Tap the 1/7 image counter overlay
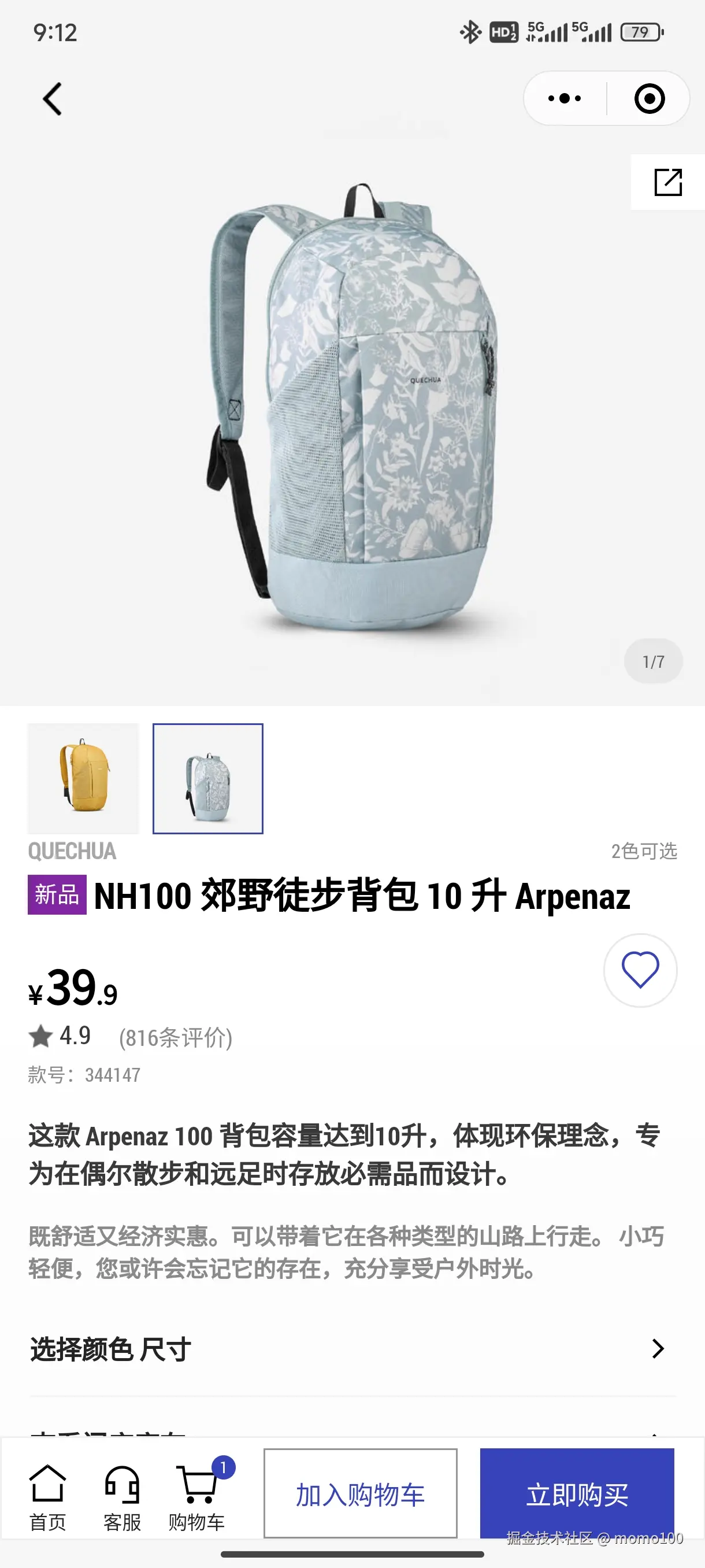The image size is (705, 1568). coord(652,661)
